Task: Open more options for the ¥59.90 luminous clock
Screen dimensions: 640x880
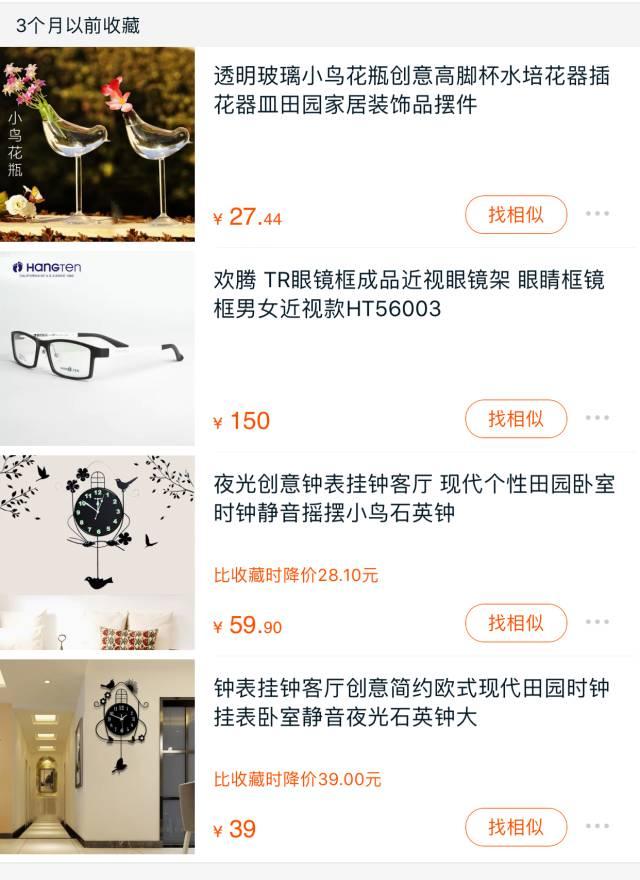Action: pyautogui.click(x=597, y=622)
